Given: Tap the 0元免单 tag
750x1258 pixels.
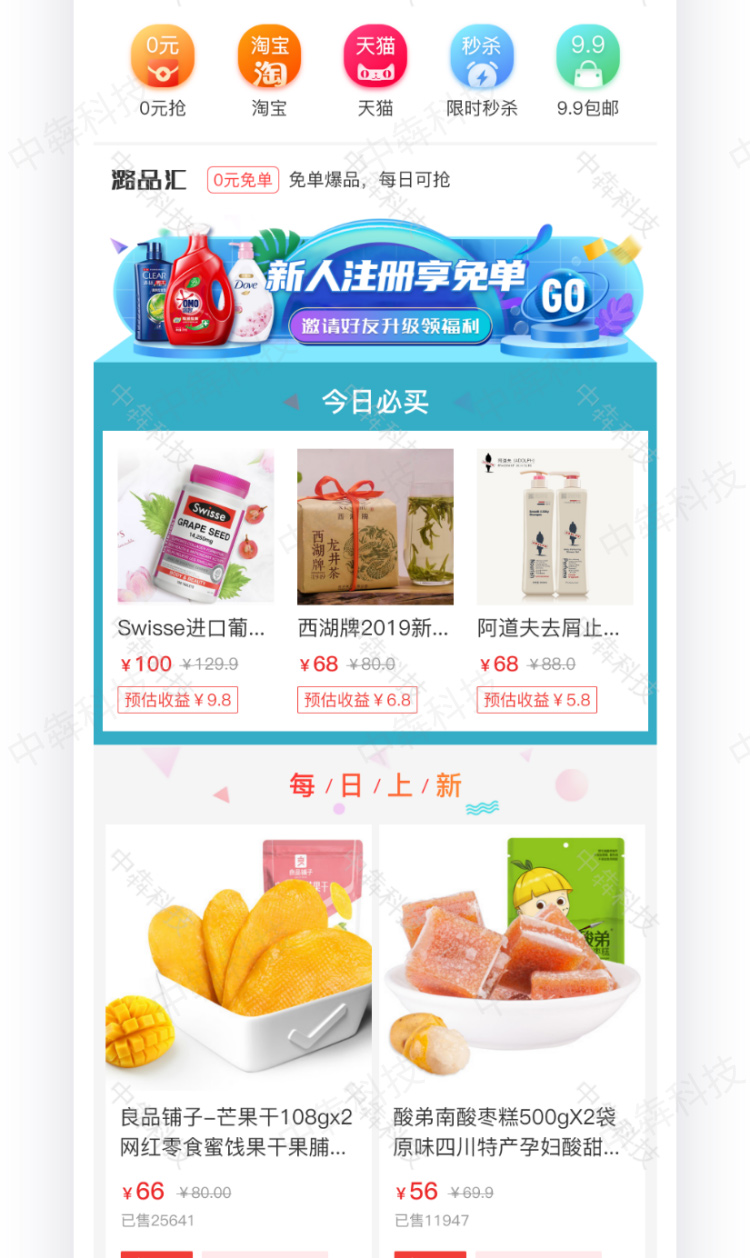Looking at the screenshot, I should (242, 180).
